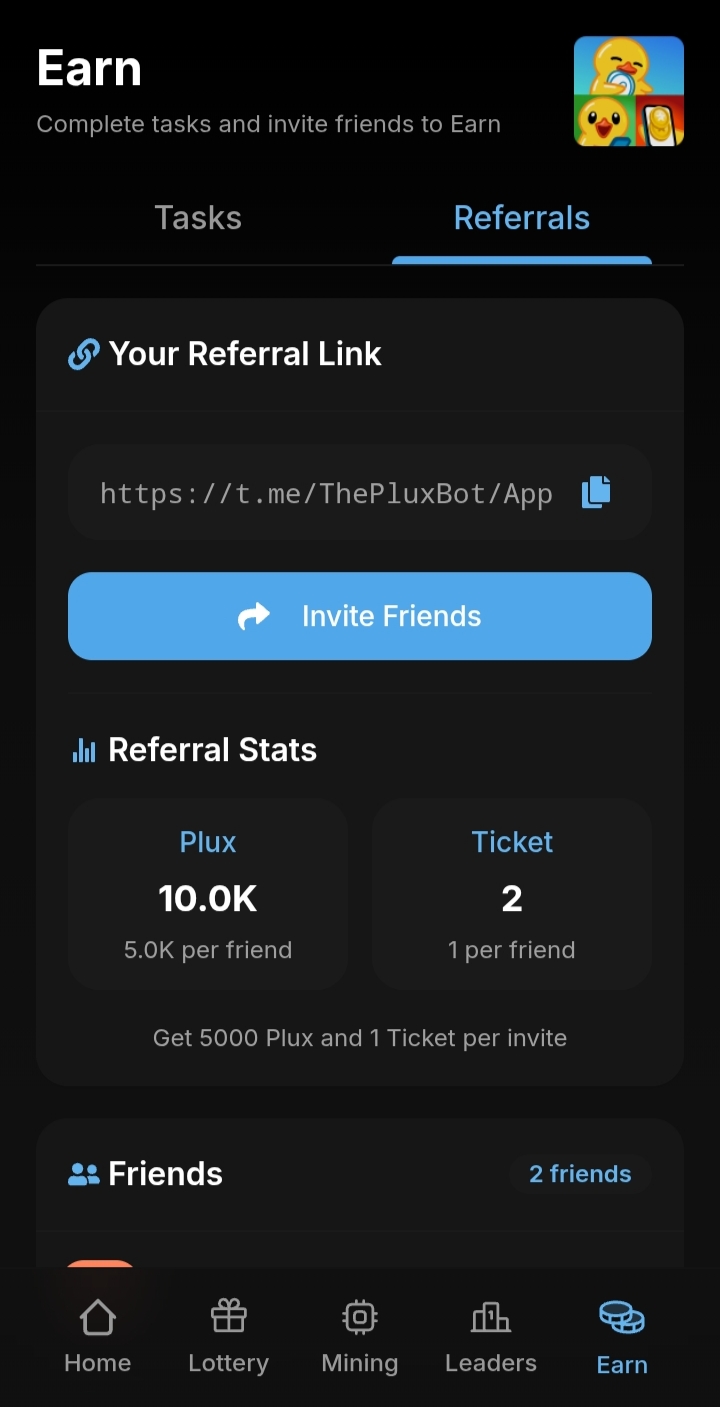Image resolution: width=720 pixels, height=1407 pixels.
Task: Open the Home nav icon
Action: click(97, 1318)
